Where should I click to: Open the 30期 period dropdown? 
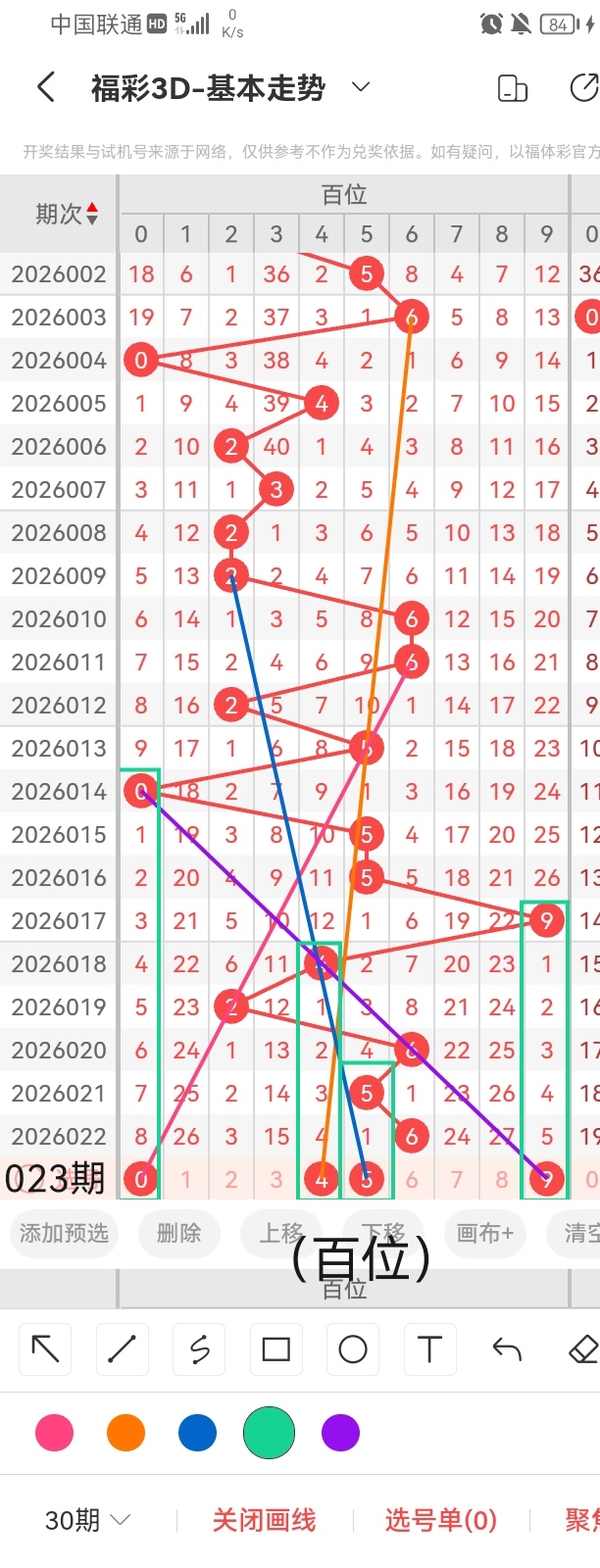(87, 1520)
